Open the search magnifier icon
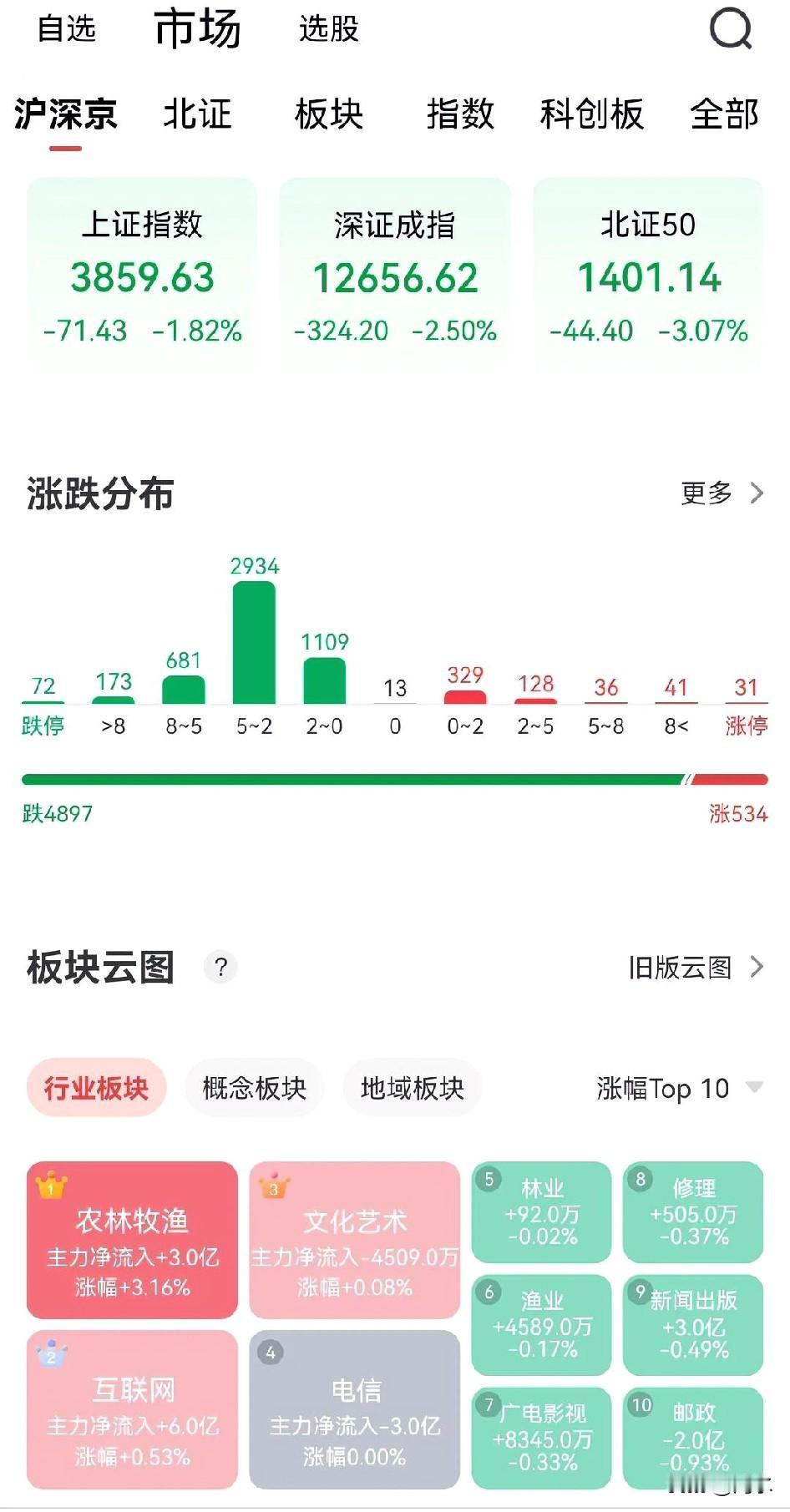The height and width of the screenshot is (1512, 790). pos(730,29)
